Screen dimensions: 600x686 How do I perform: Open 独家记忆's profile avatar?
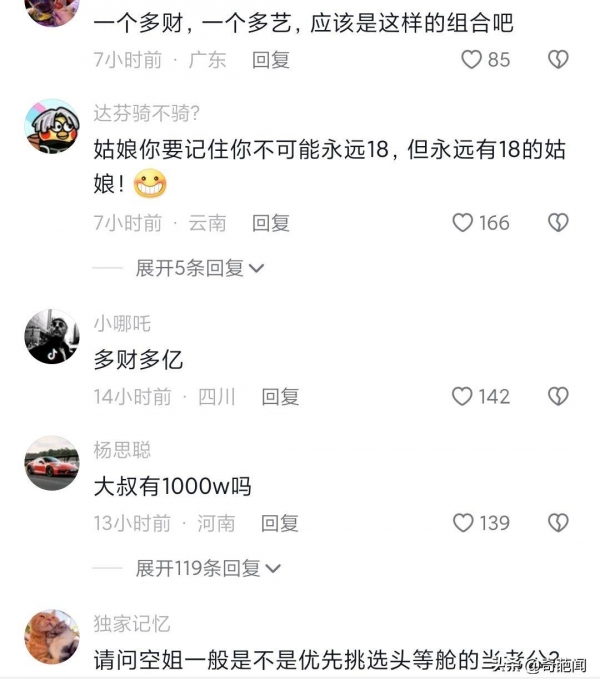(x=51, y=636)
